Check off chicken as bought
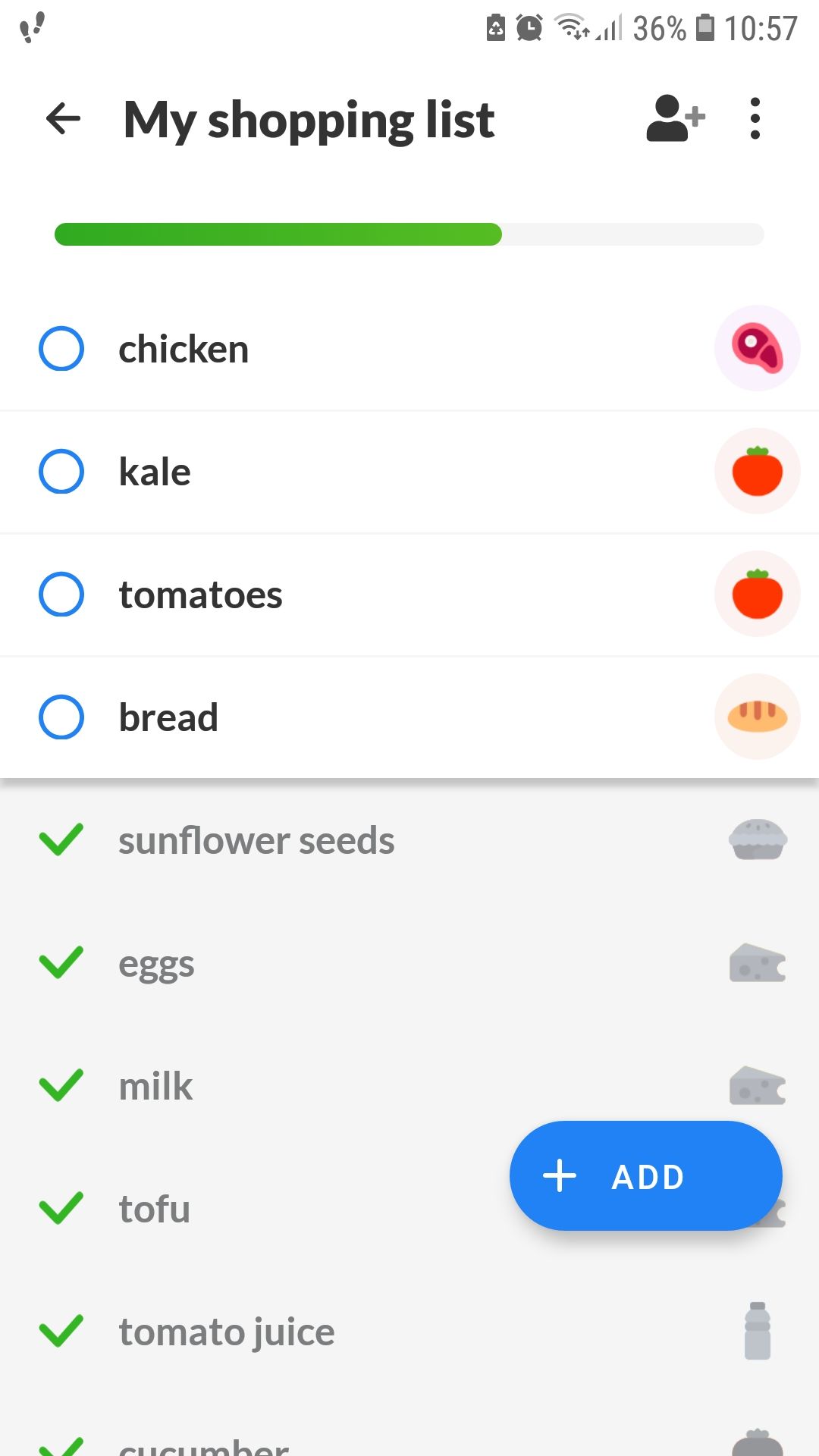This screenshot has width=819, height=1456. tap(61, 349)
